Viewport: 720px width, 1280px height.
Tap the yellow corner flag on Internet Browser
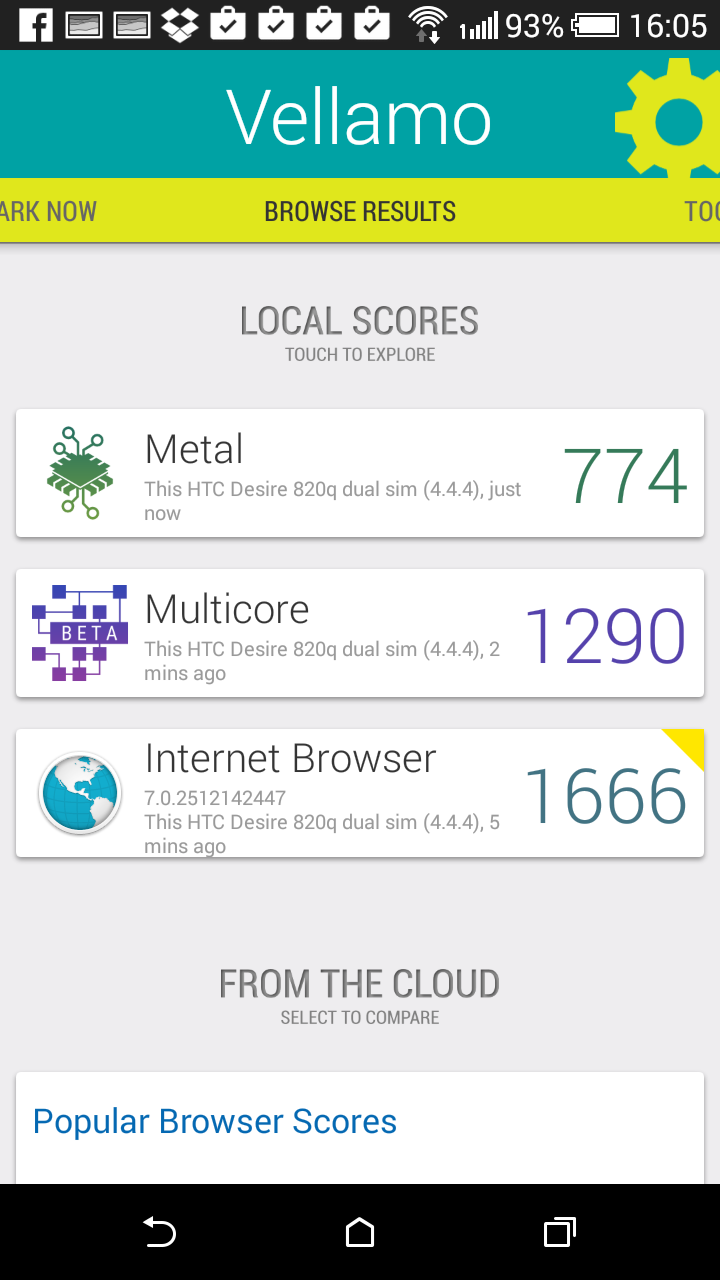(694, 740)
